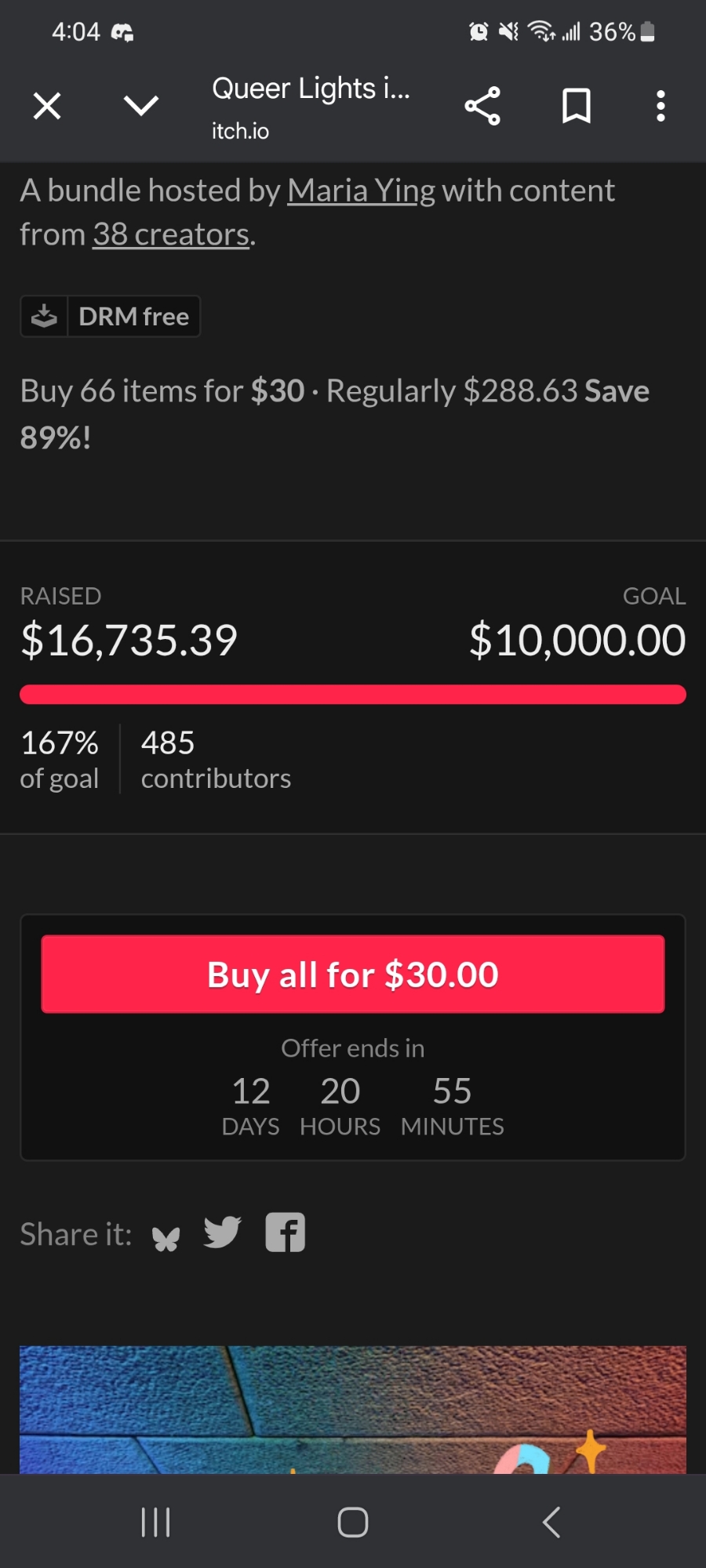Image resolution: width=706 pixels, height=1568 pixels.
Task: Minimize the browser with the down chevron
Action: [x=141, y=106]
